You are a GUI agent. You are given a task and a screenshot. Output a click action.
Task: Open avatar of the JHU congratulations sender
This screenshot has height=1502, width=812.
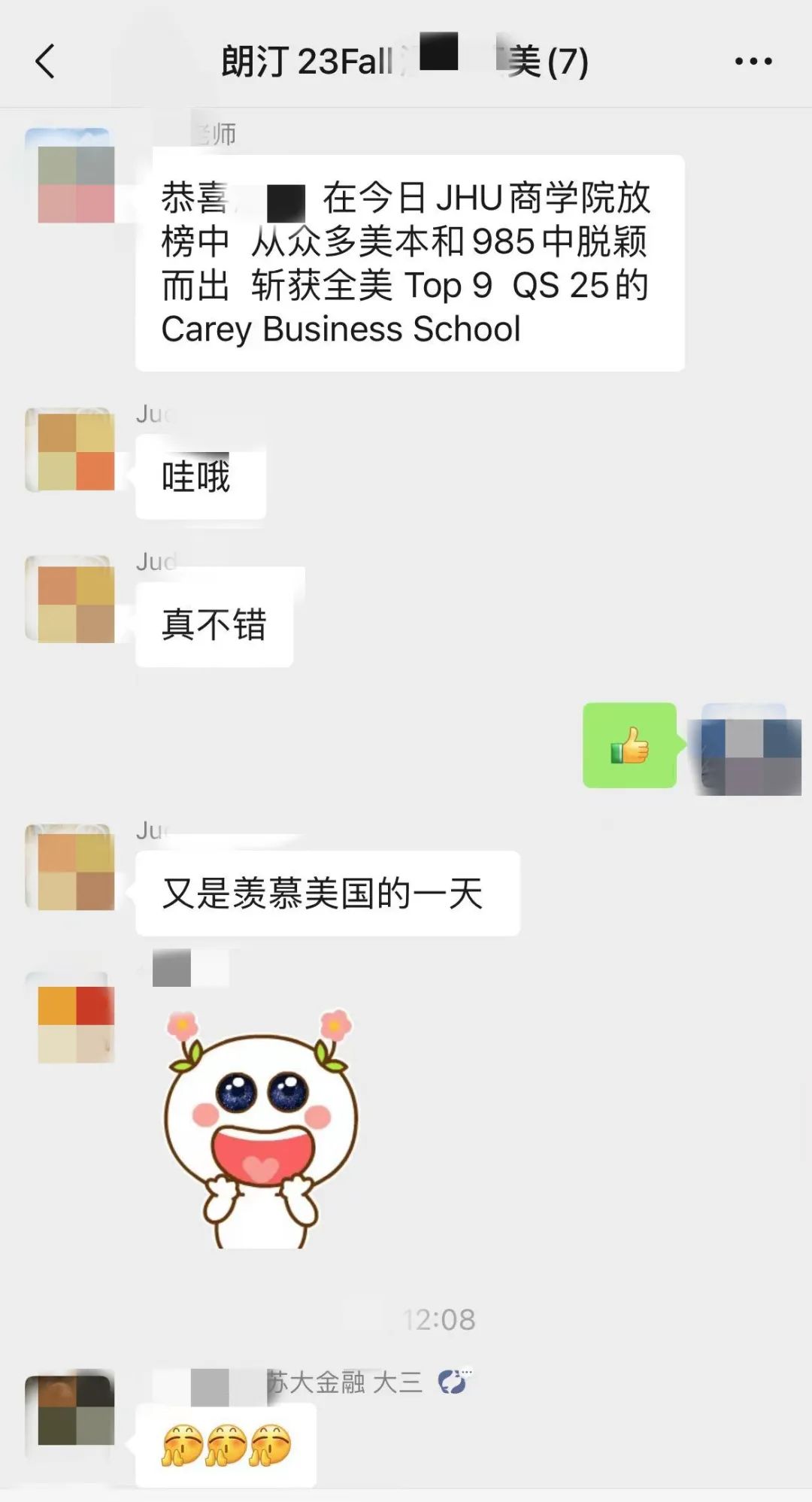(x=70, y=176)
